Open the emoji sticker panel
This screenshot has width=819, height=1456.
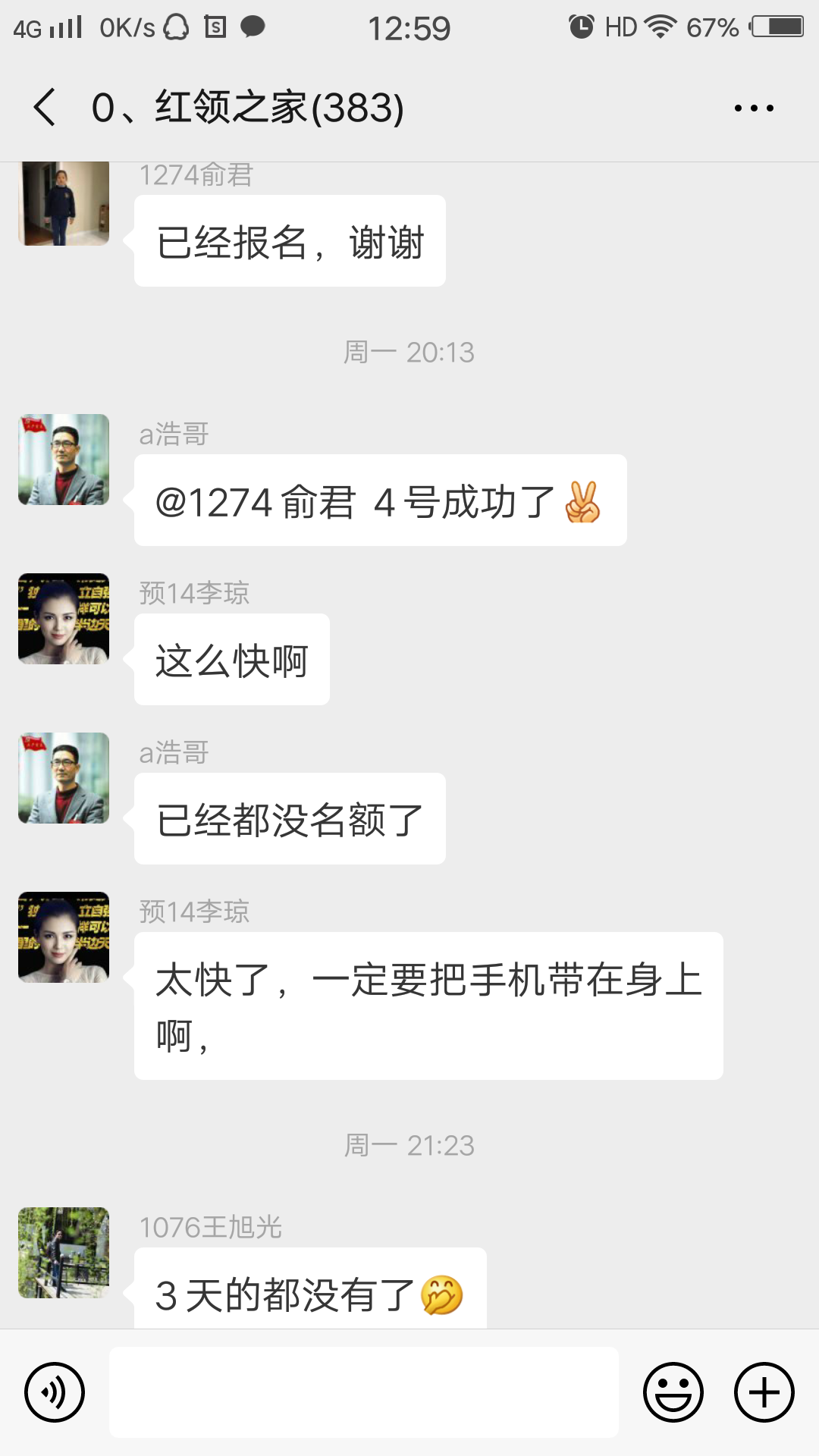pos(673,1392)
